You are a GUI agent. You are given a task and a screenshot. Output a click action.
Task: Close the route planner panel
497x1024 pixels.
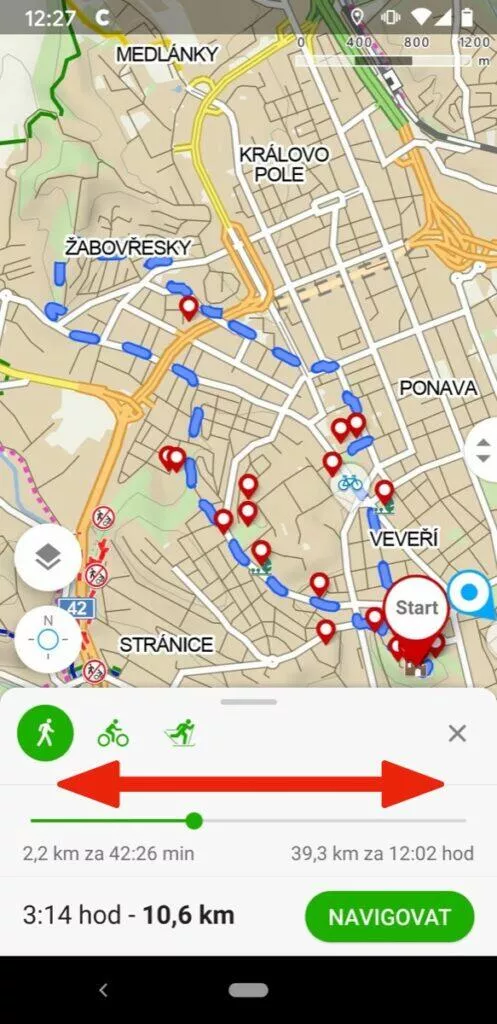(x=457, y=733)
